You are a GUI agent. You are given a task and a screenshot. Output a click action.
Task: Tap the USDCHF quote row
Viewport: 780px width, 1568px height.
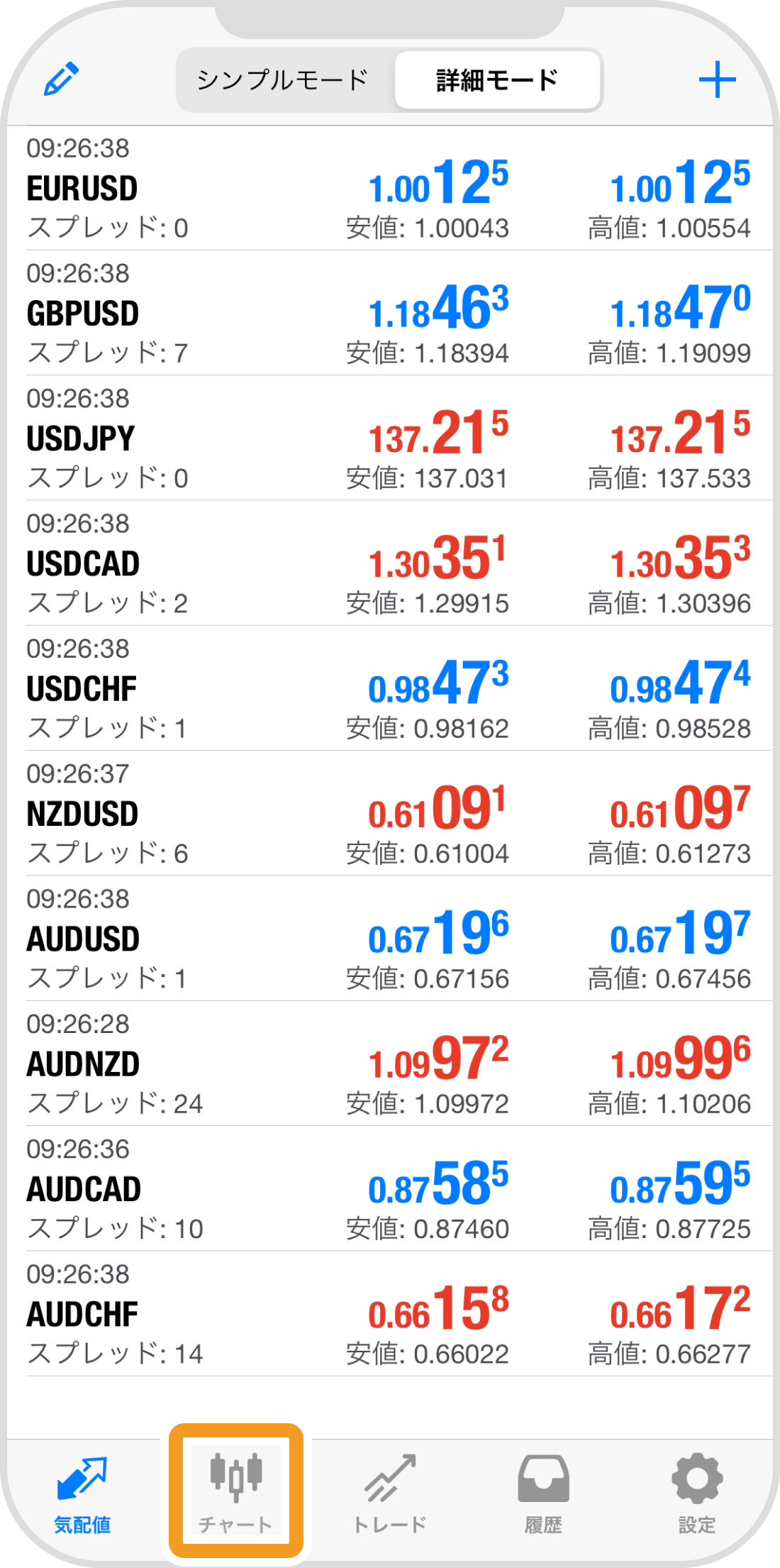[389, 689]
